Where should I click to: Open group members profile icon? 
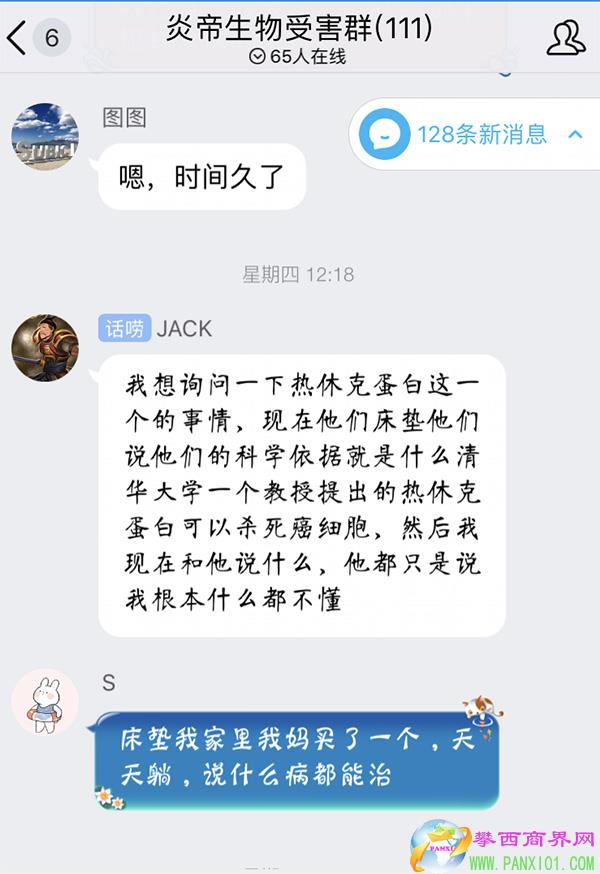coord(565,37)
